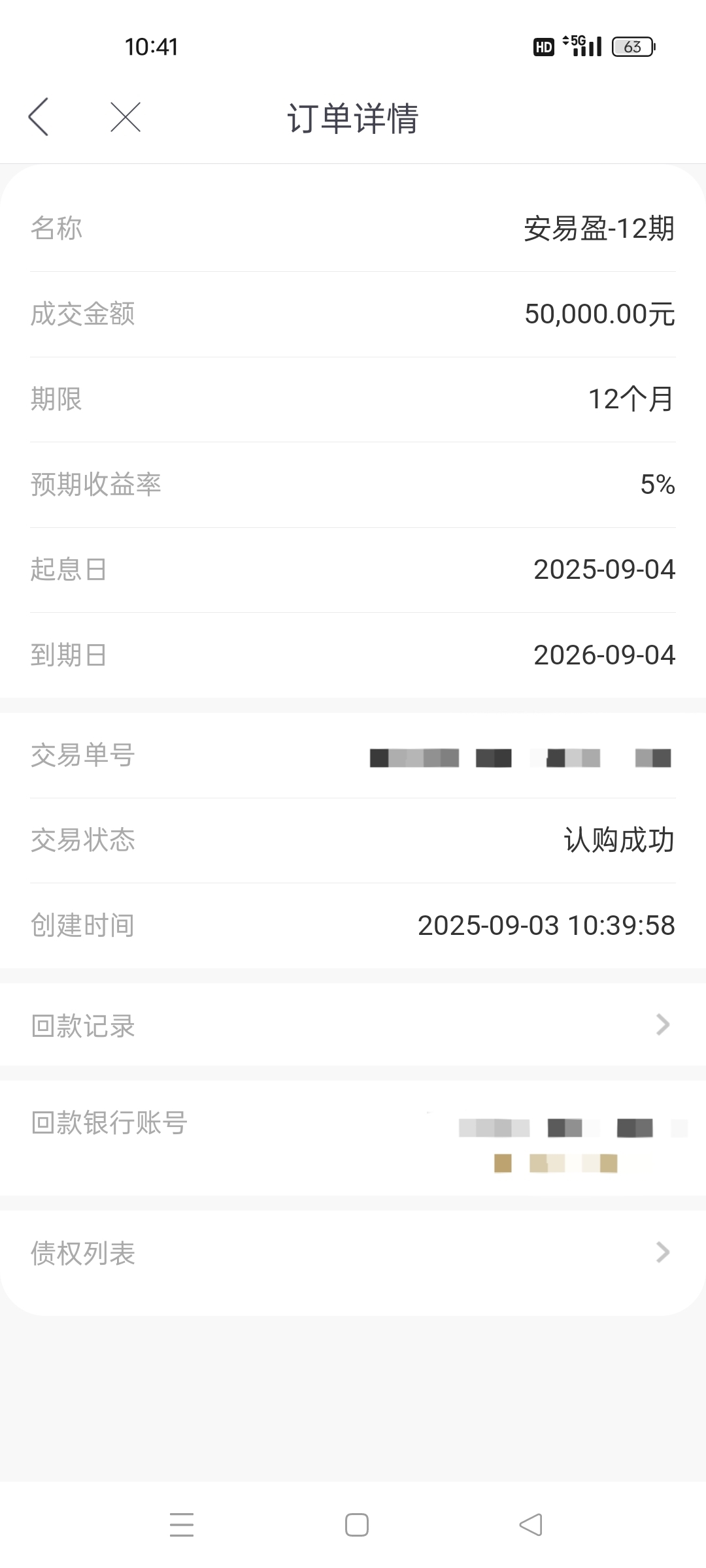706x1568 pixels.
Task: Open recent apps from navigation bar
Action: [x=182, y=1525]
